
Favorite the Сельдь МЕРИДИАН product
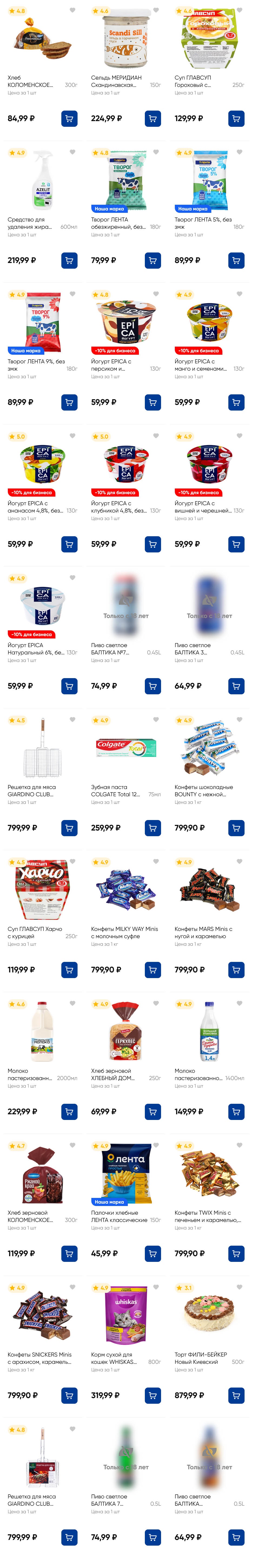[x=156, y=10]
